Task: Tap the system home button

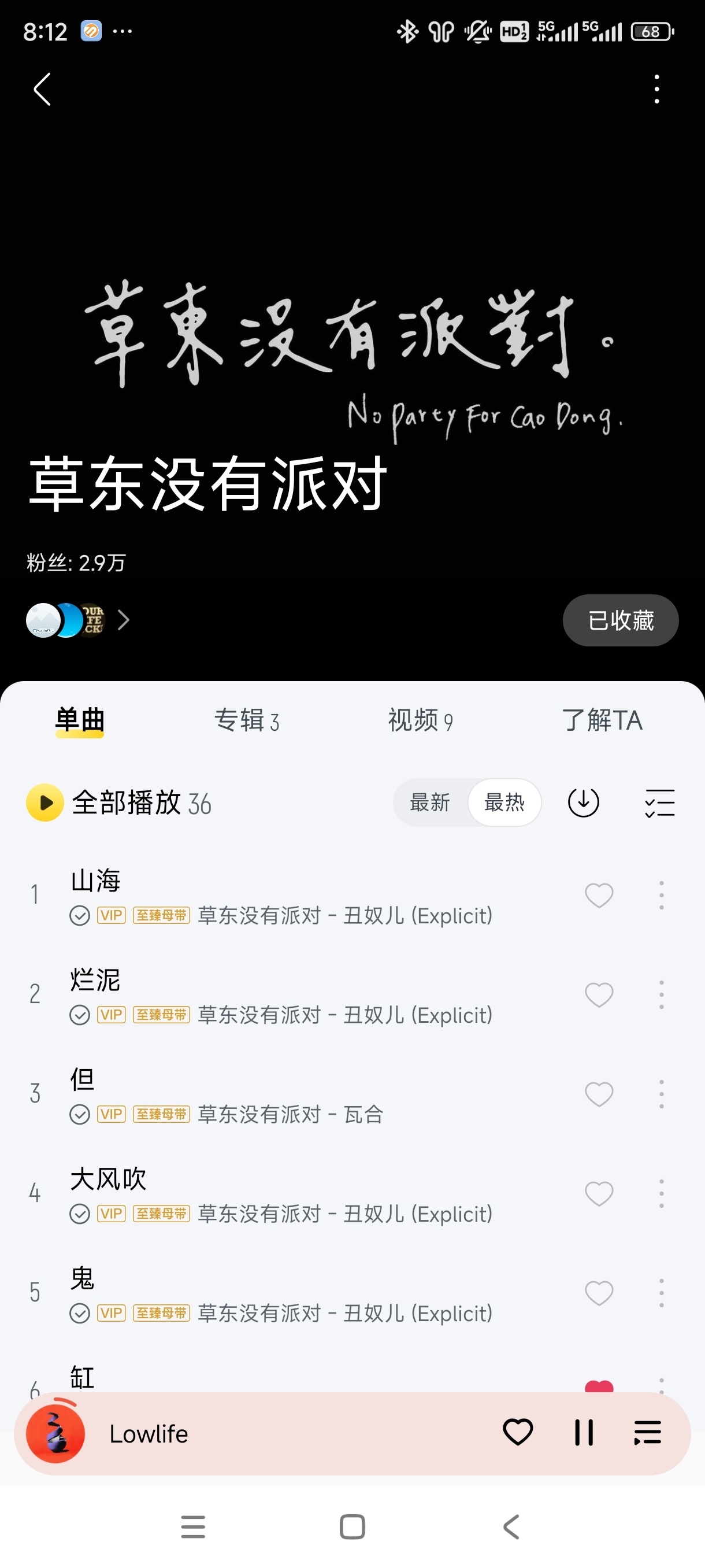Action: (x=352, y=1526)
